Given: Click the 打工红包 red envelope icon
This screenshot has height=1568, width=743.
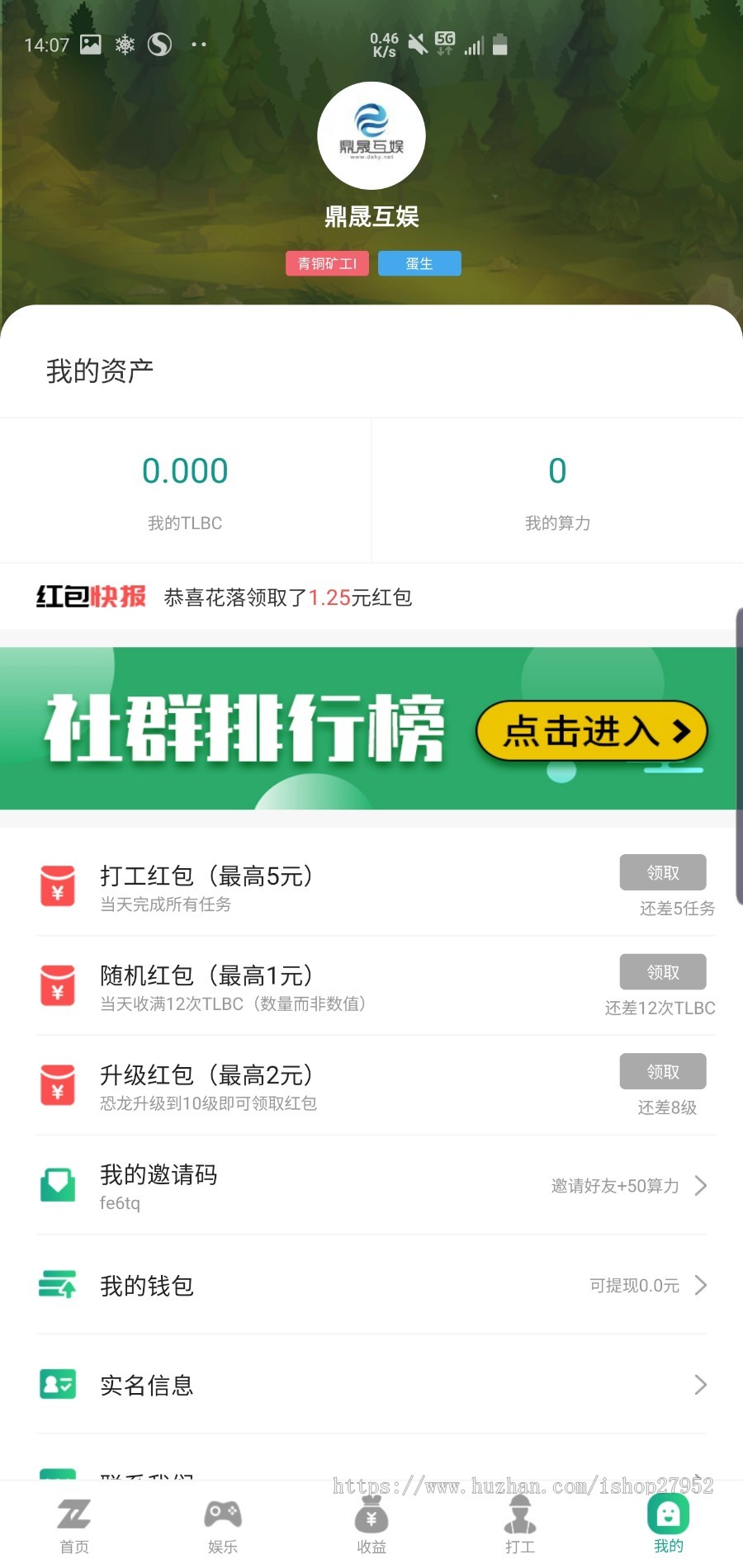Looking at the screenshot, I should pyautogui.click(x=57, y=887).
